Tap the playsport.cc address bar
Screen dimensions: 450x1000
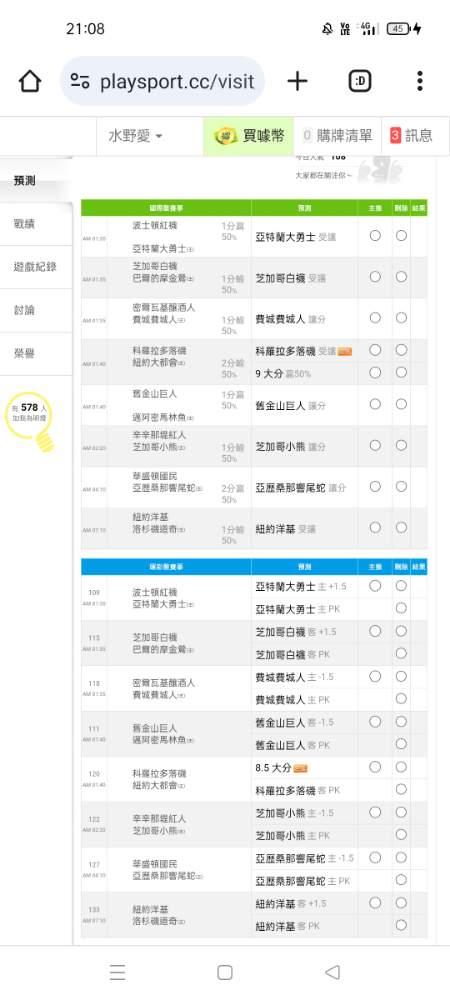[x=163, y=81]
